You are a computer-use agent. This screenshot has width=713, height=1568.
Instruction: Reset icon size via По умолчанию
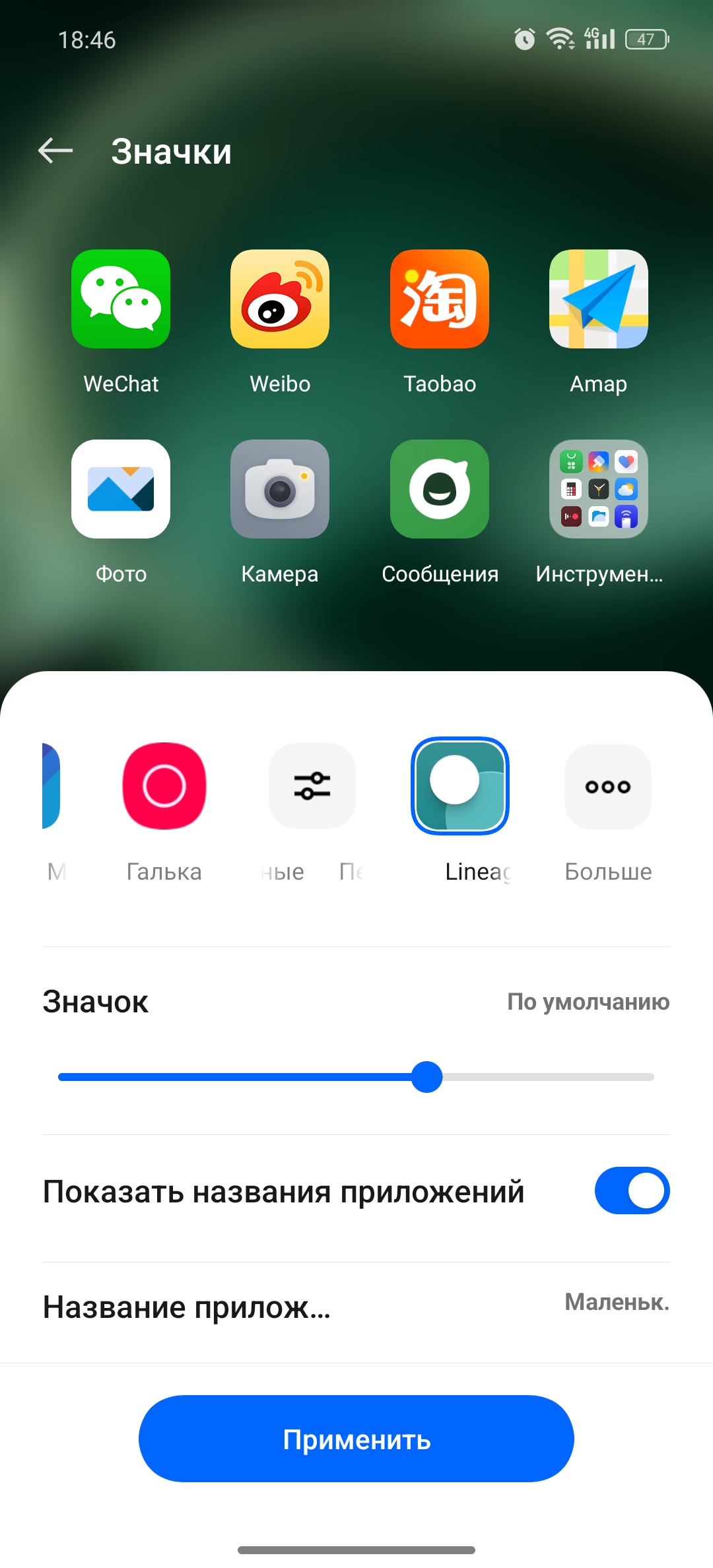pos(588,1002)
